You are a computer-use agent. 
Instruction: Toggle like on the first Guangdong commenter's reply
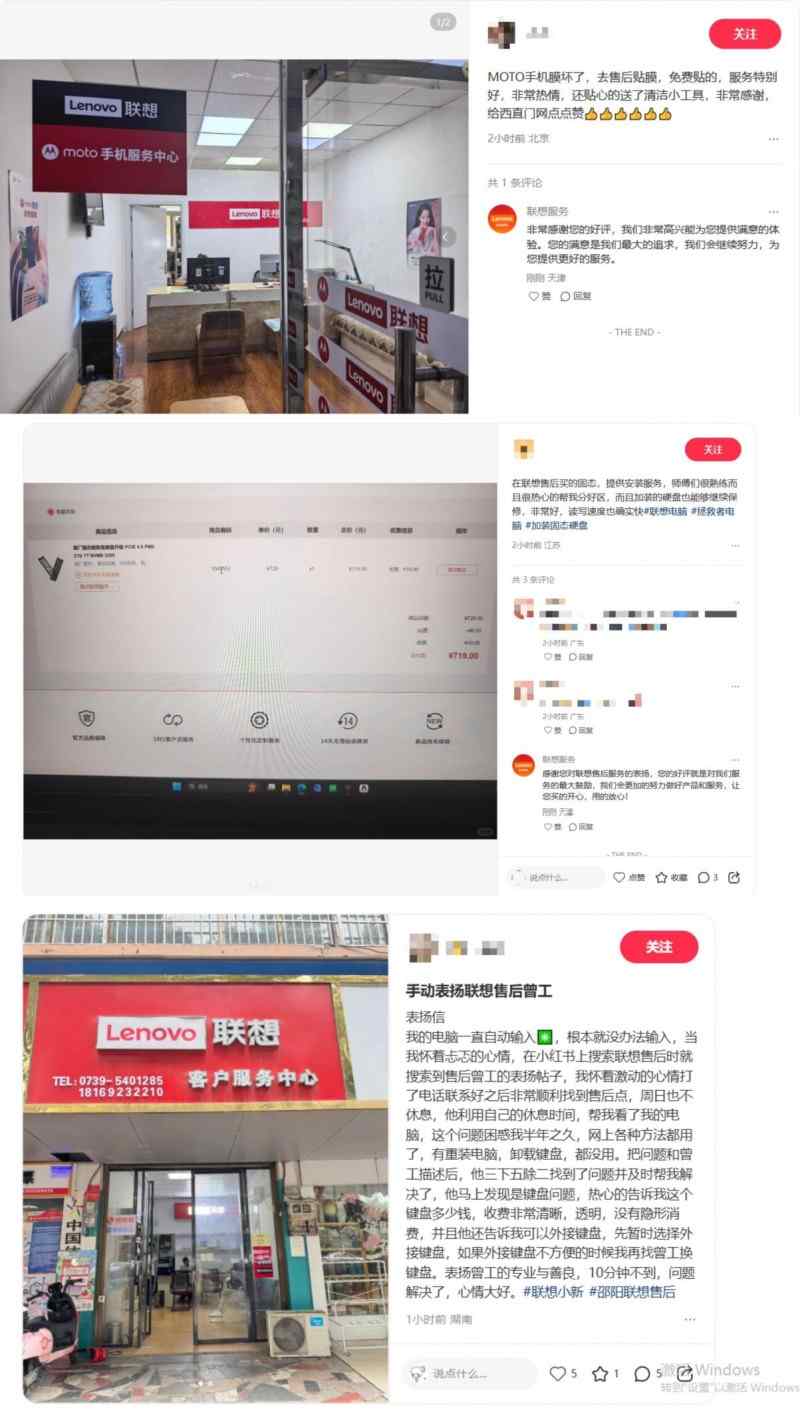(549, 656)
